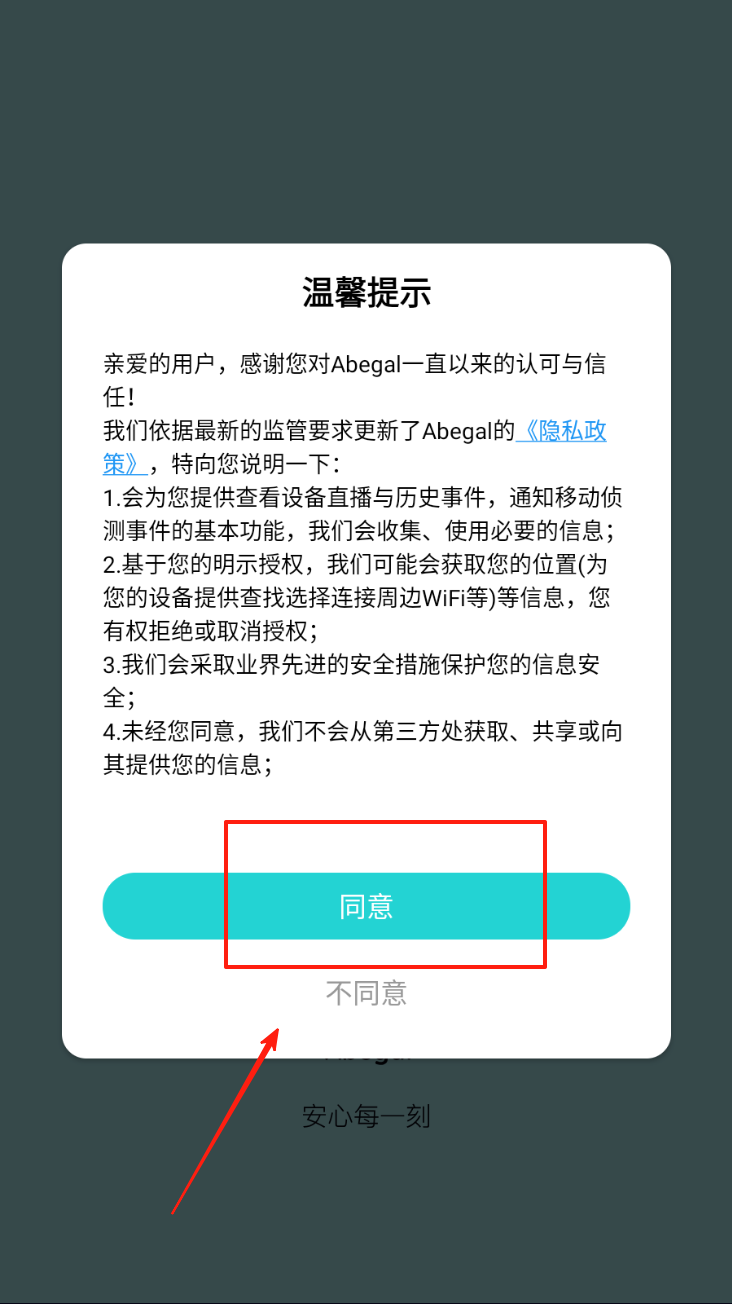Decline by tapping 不同意
Viewport: 732px width, 1304px height.
click(366, 993)
